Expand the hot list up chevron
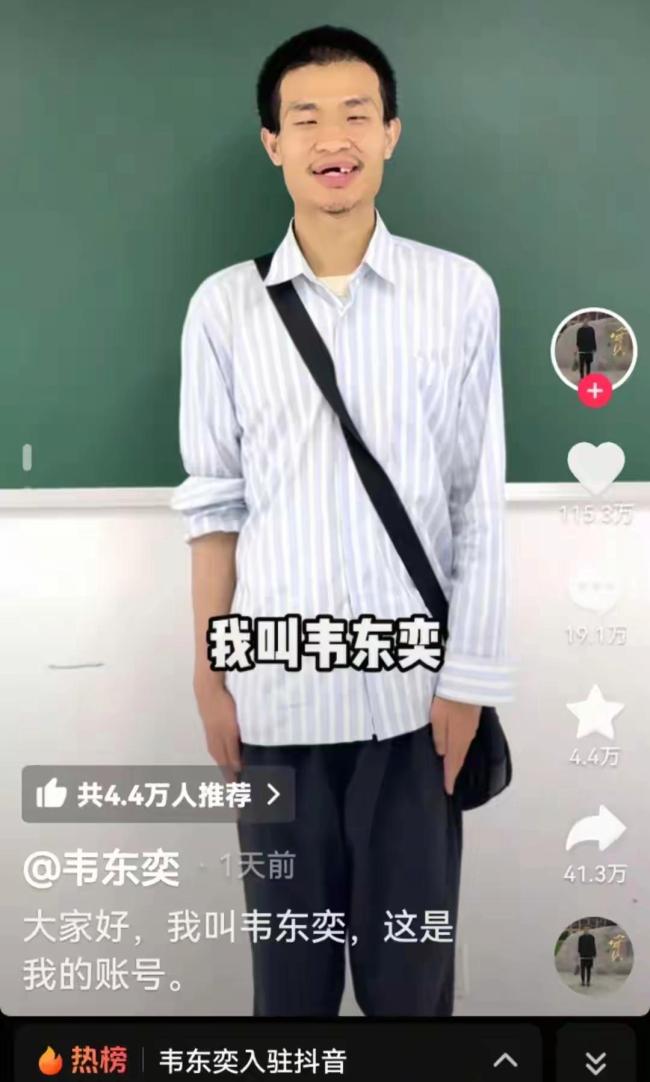This screenshot has width=650, height=1082. 506,1059
